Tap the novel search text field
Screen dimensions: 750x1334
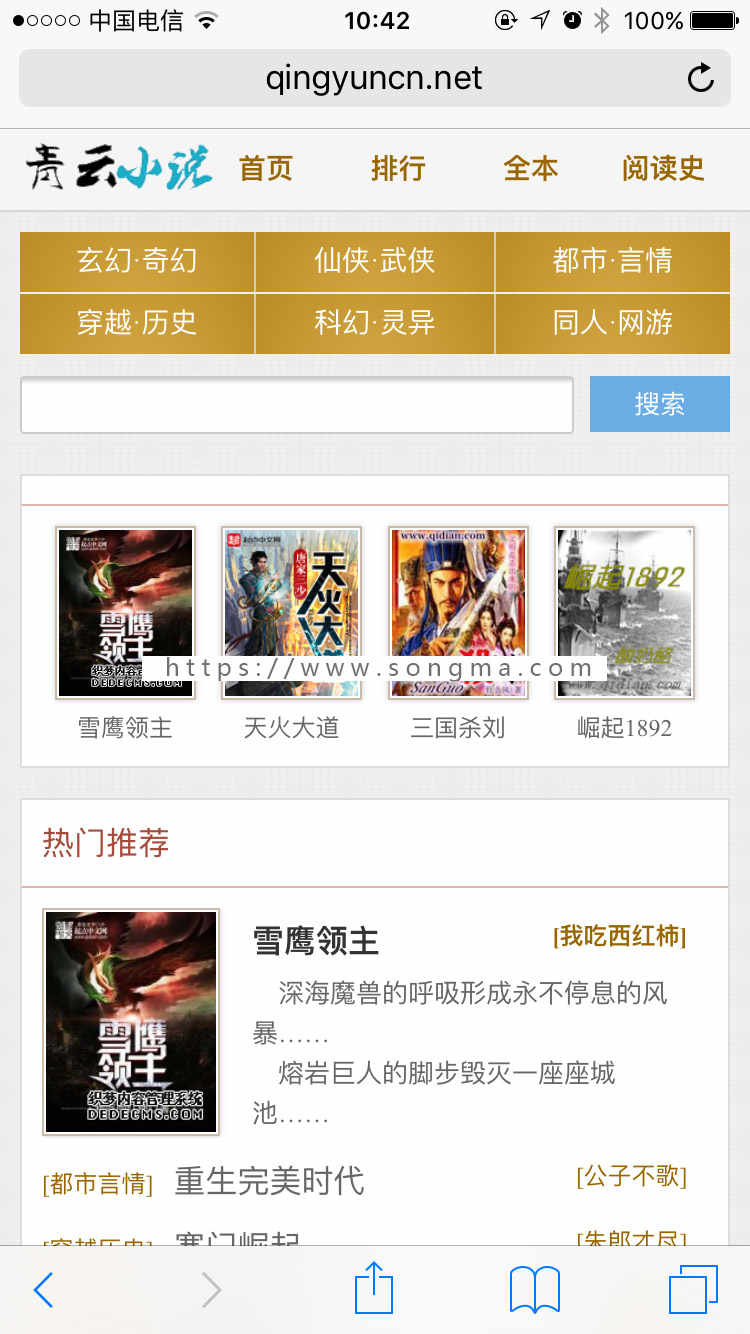pyautogui.click(x=297, y=404)
